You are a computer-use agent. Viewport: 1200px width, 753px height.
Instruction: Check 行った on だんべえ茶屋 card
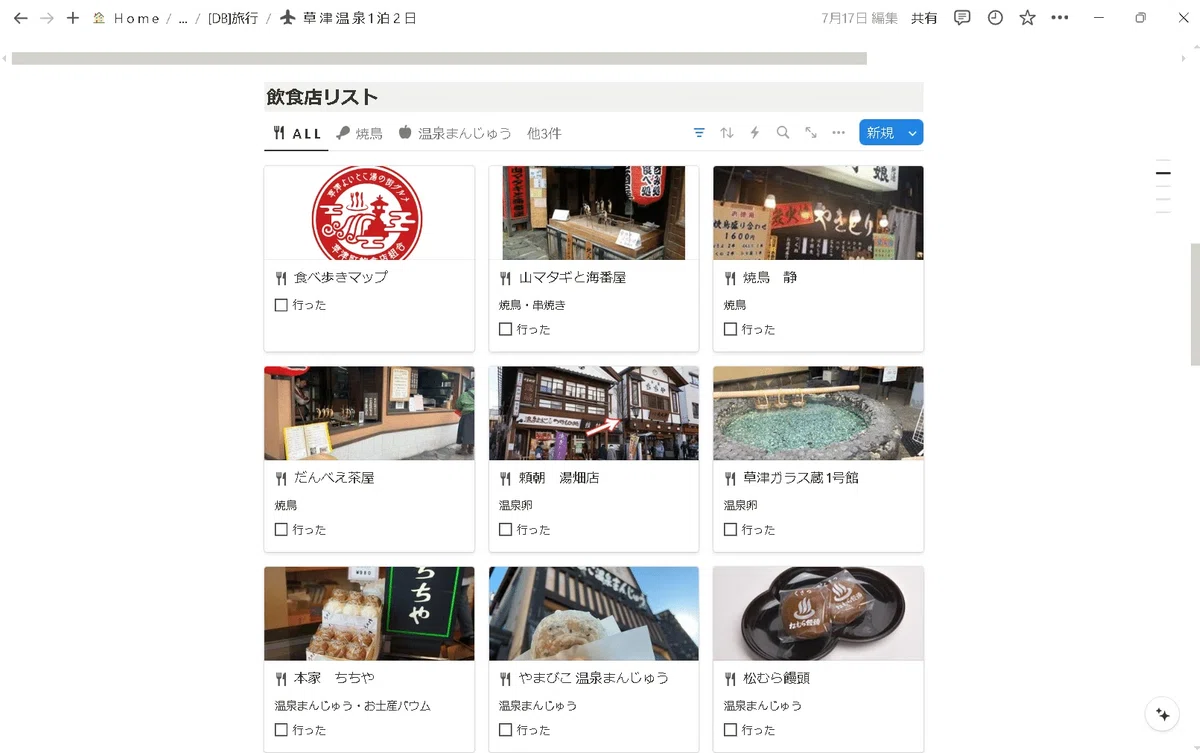[x=281, y=529]
